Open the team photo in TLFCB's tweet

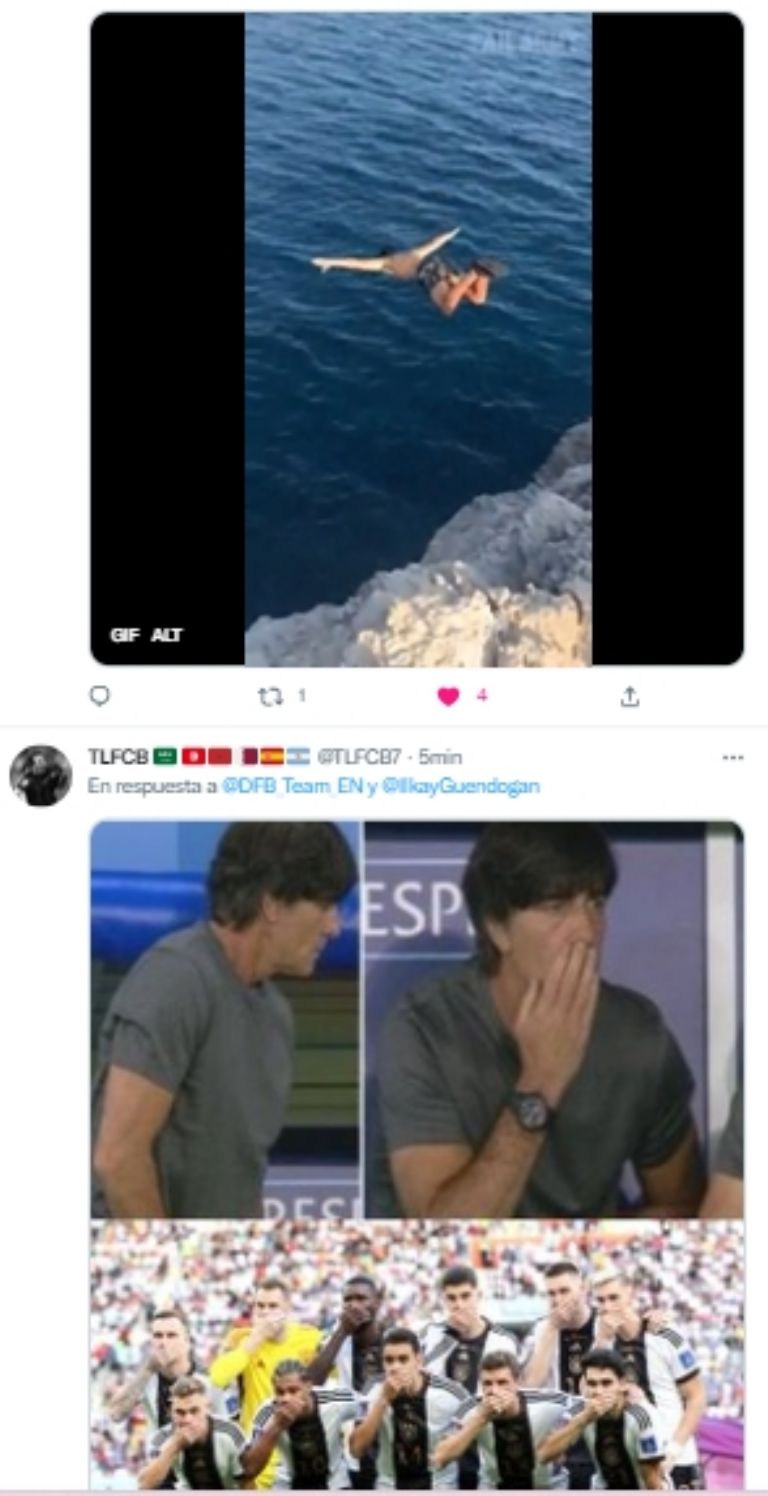417,1355
